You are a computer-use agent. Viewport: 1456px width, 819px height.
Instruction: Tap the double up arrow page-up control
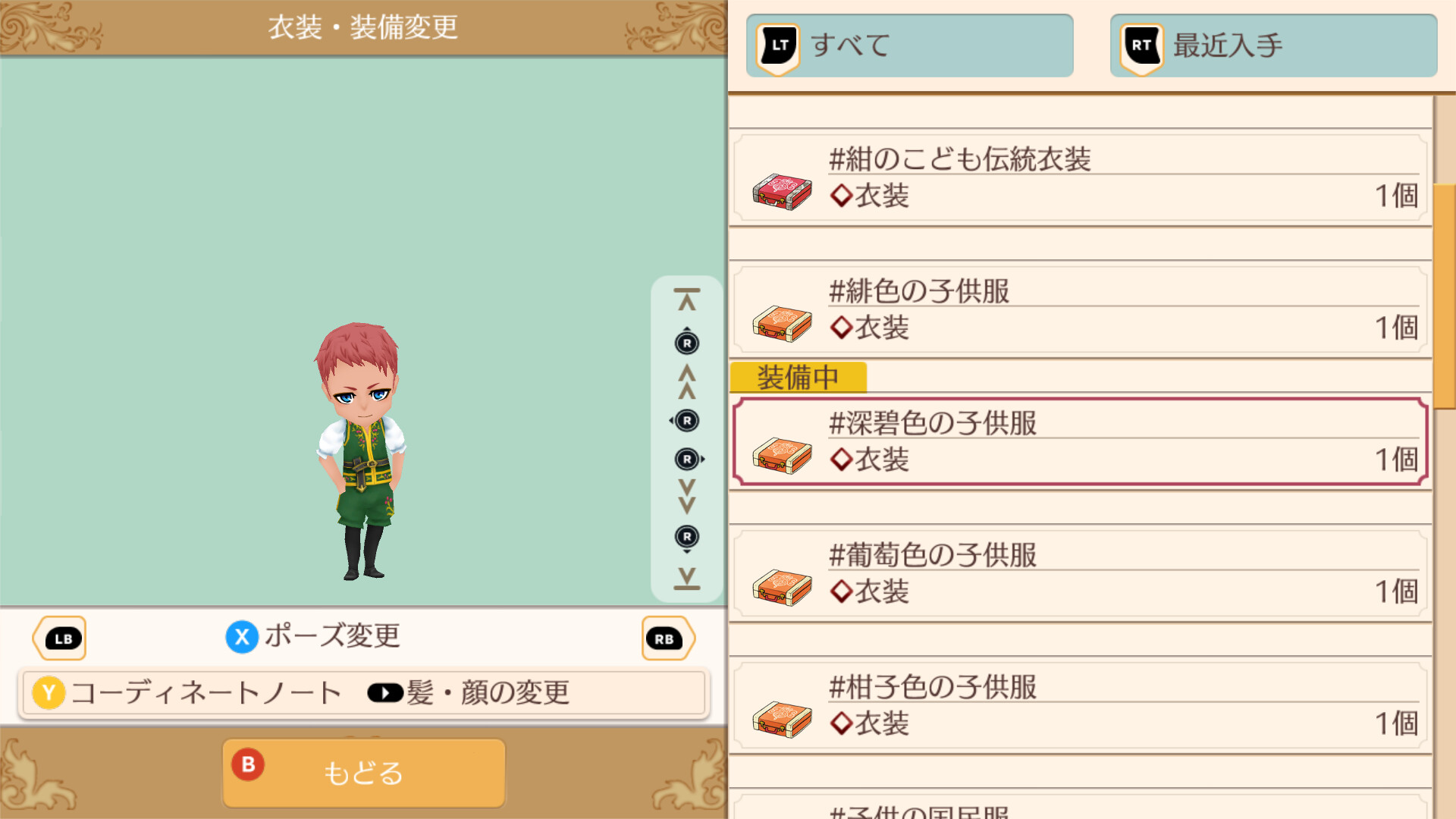(x=687, y=382)
